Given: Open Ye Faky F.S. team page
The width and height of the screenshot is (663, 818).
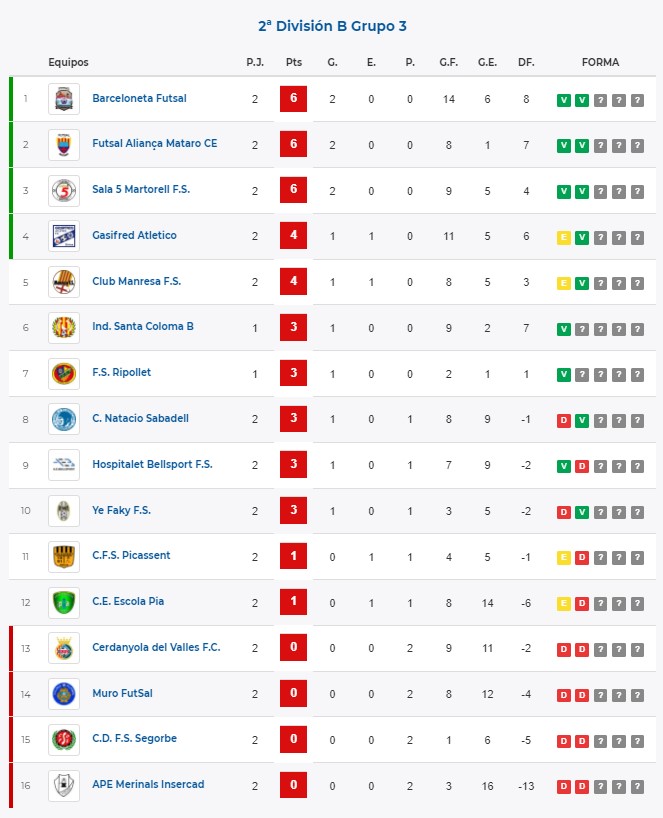Looking at the screenshot, I should (x=122, y=510).
